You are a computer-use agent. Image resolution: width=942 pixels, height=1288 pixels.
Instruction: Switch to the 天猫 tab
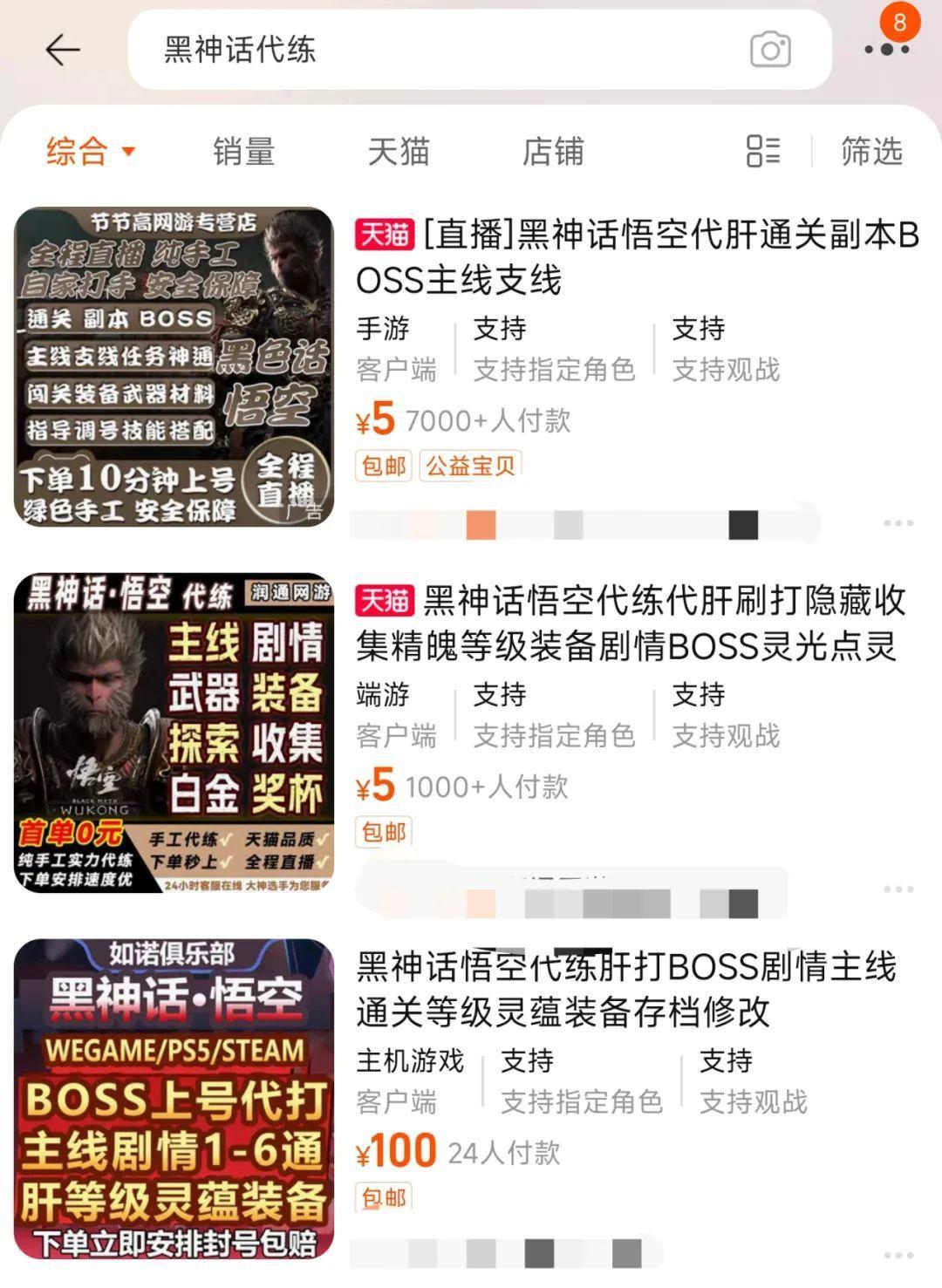399,152
